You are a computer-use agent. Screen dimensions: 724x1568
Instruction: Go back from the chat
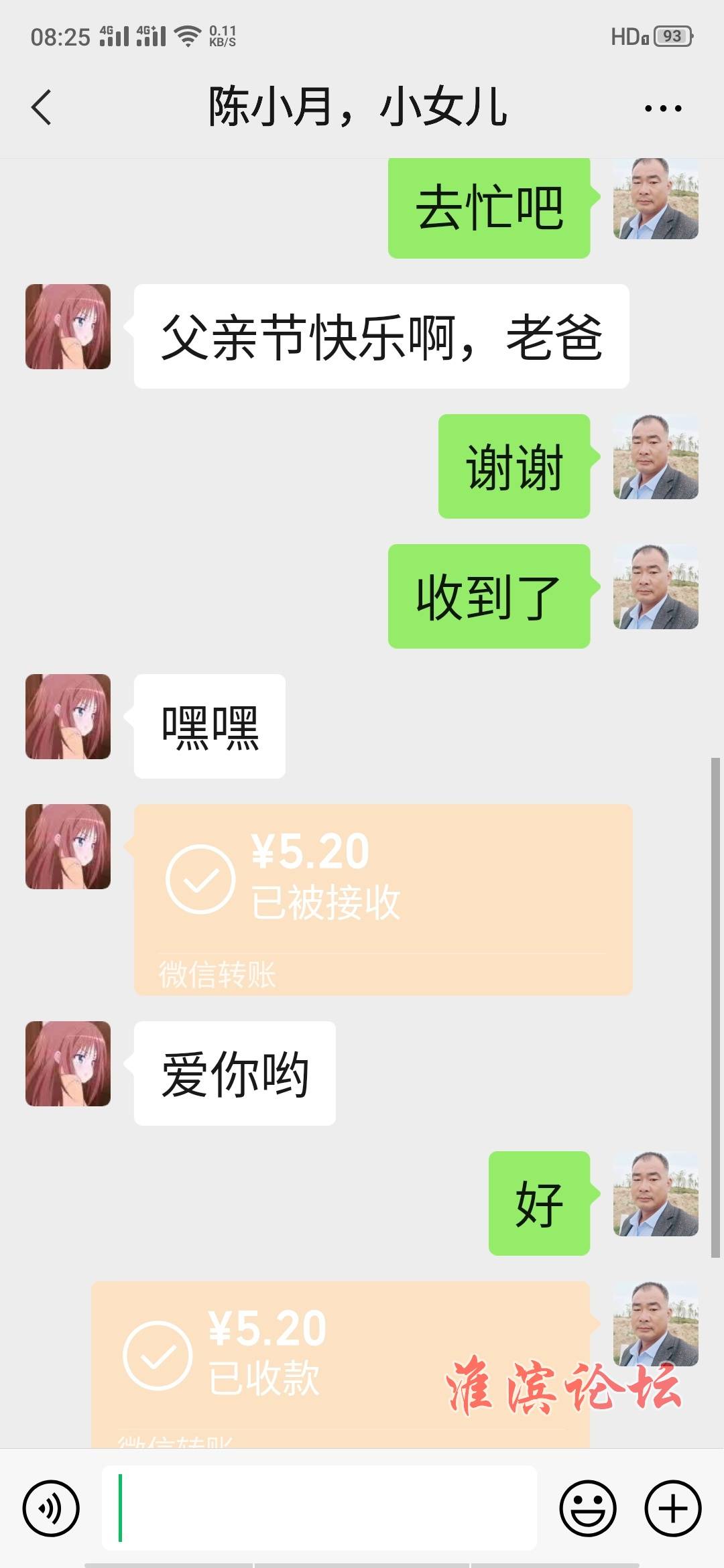pos(42,107)
